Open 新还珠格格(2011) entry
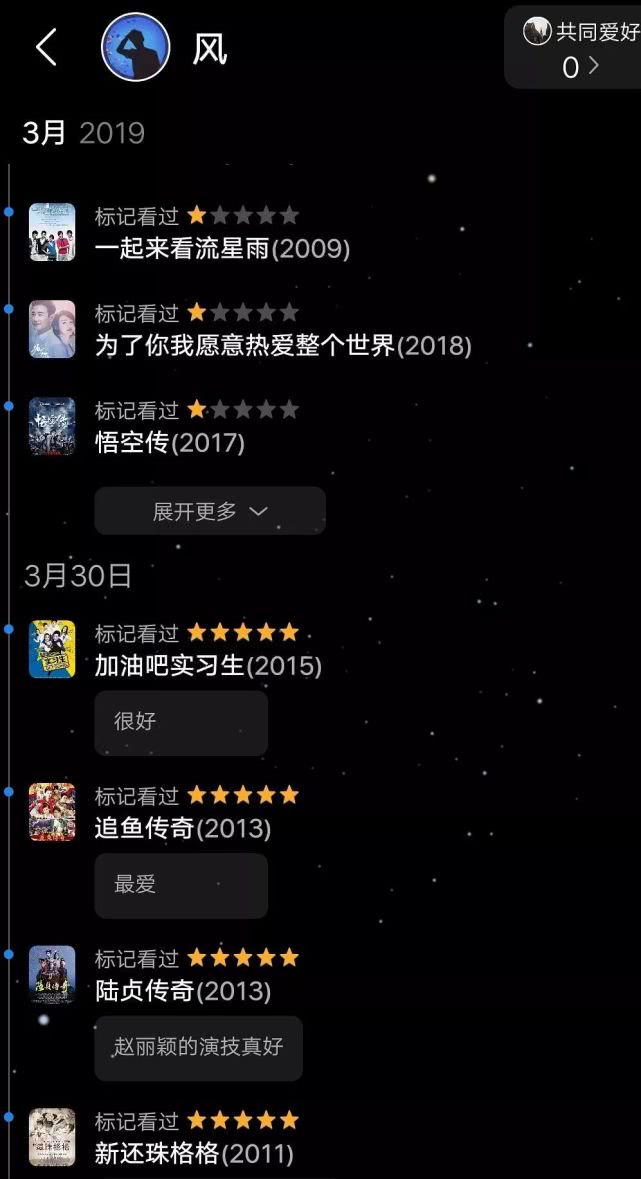641x1179 pixels. 194,1153
